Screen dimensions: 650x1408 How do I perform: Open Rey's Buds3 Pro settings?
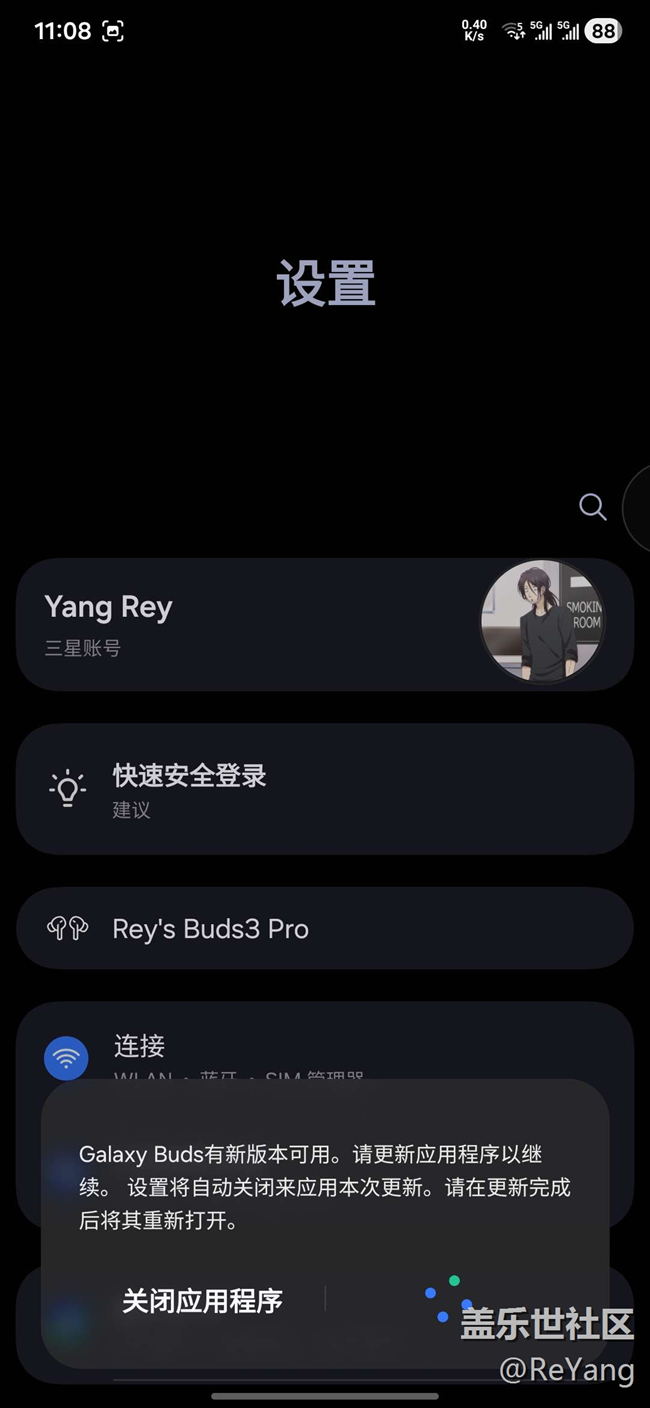click(x=324, y=929)
